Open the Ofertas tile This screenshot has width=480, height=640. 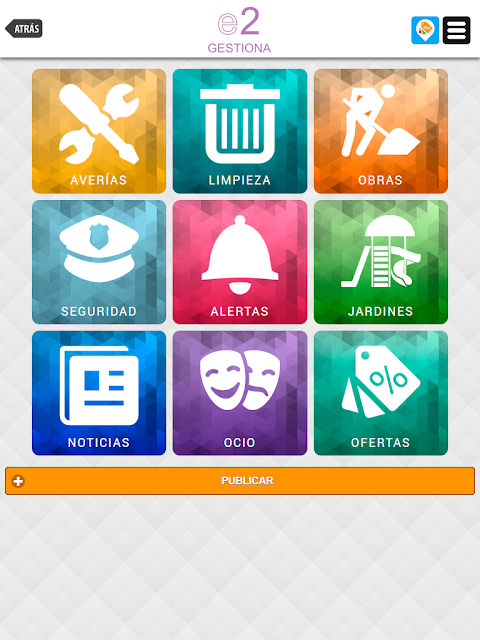point(381,393)
